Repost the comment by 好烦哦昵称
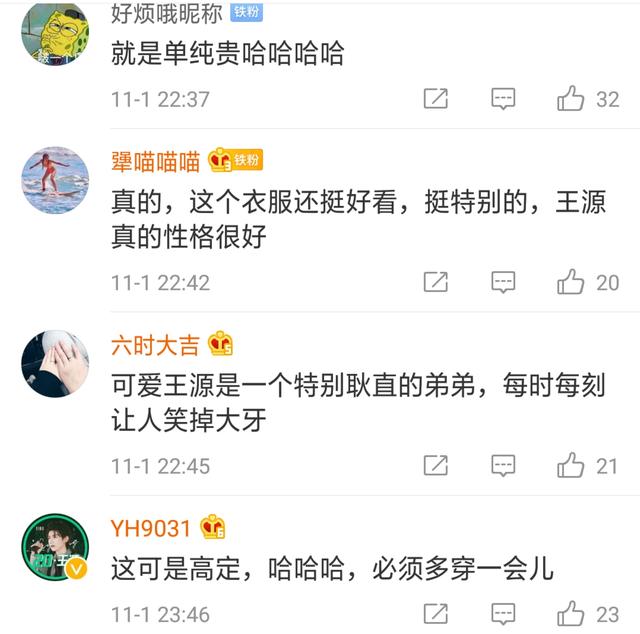This screenshot has height=634, width=640. 435,99
